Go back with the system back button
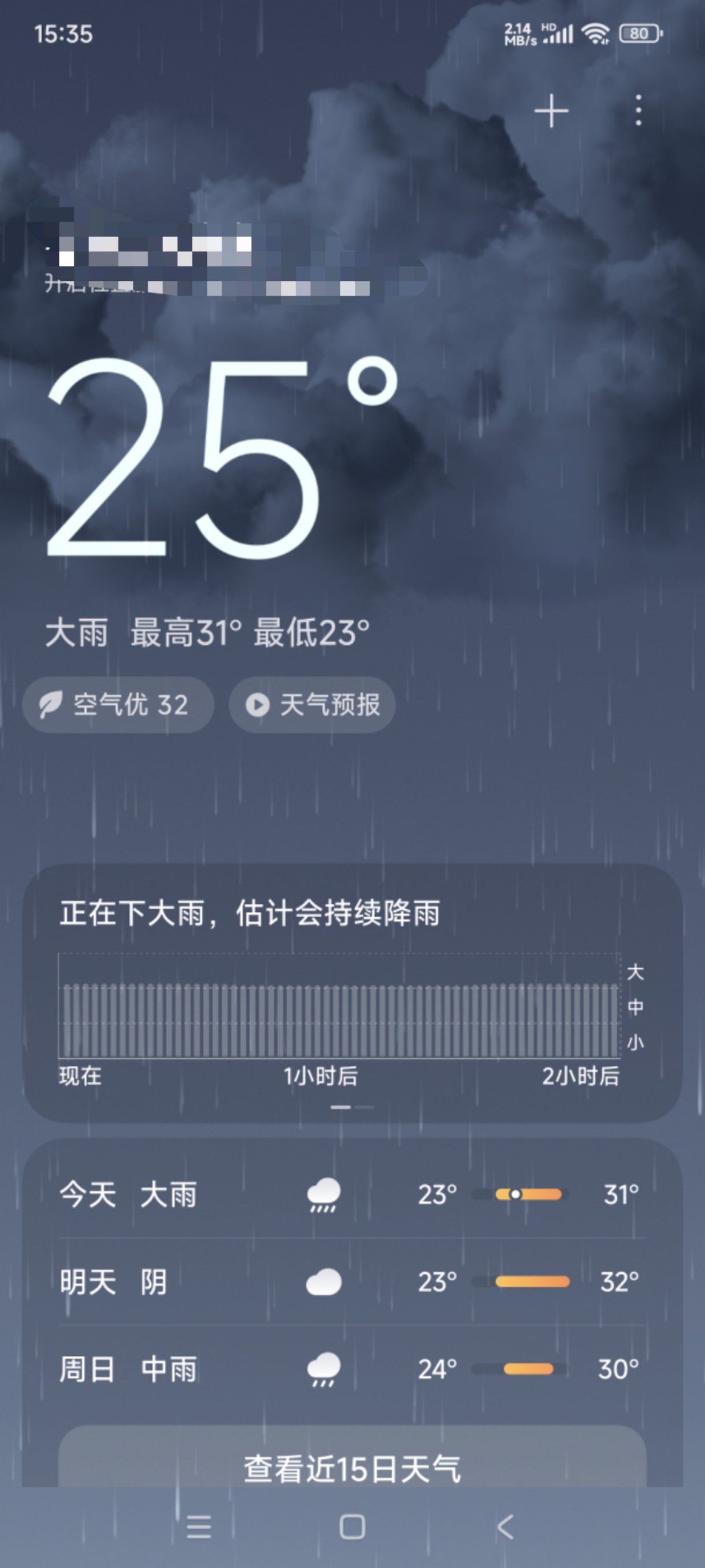This screenshot has width=705, height=1568. click(x=505, y=1527)
